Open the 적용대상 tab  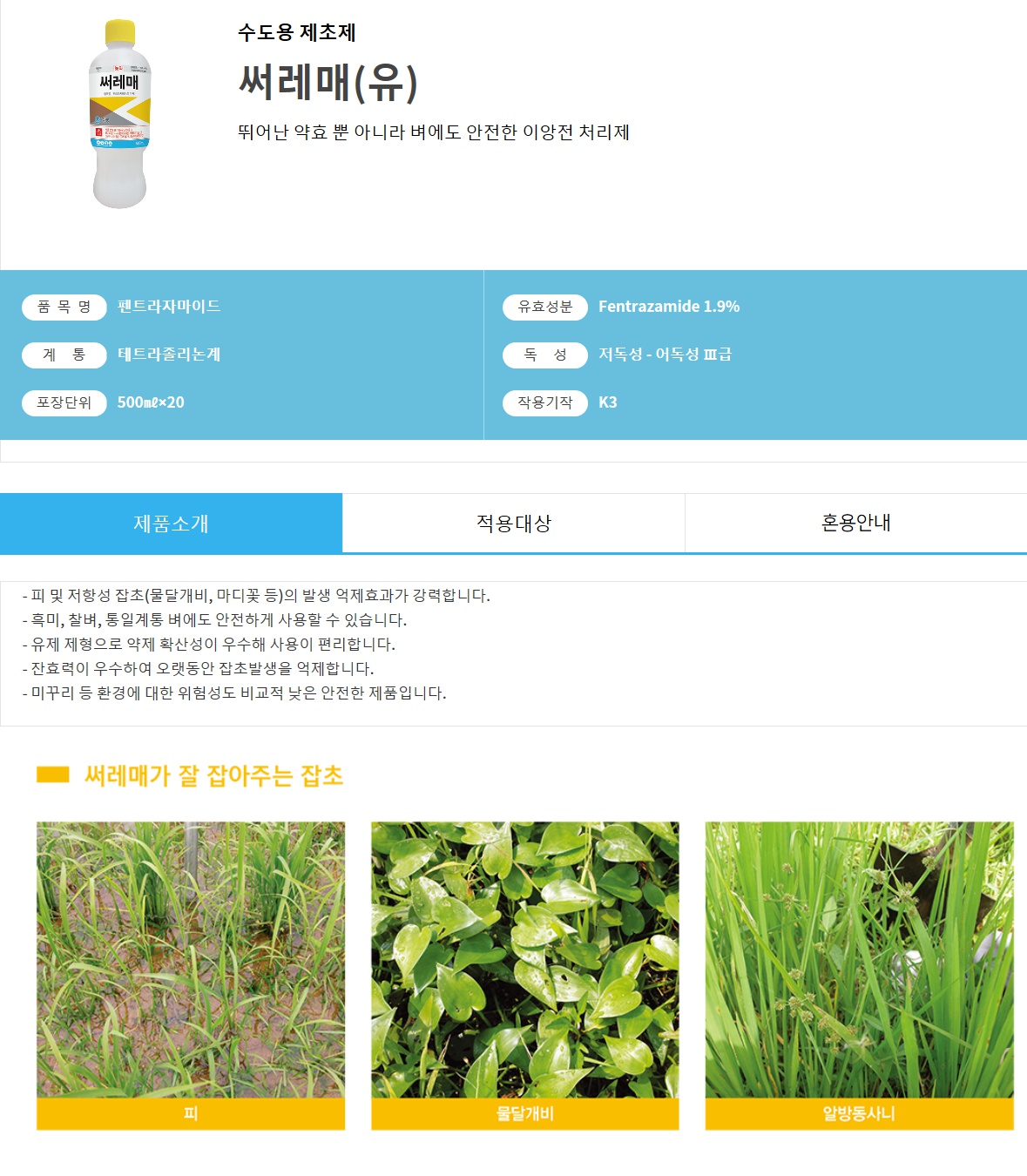coord(513,524)
